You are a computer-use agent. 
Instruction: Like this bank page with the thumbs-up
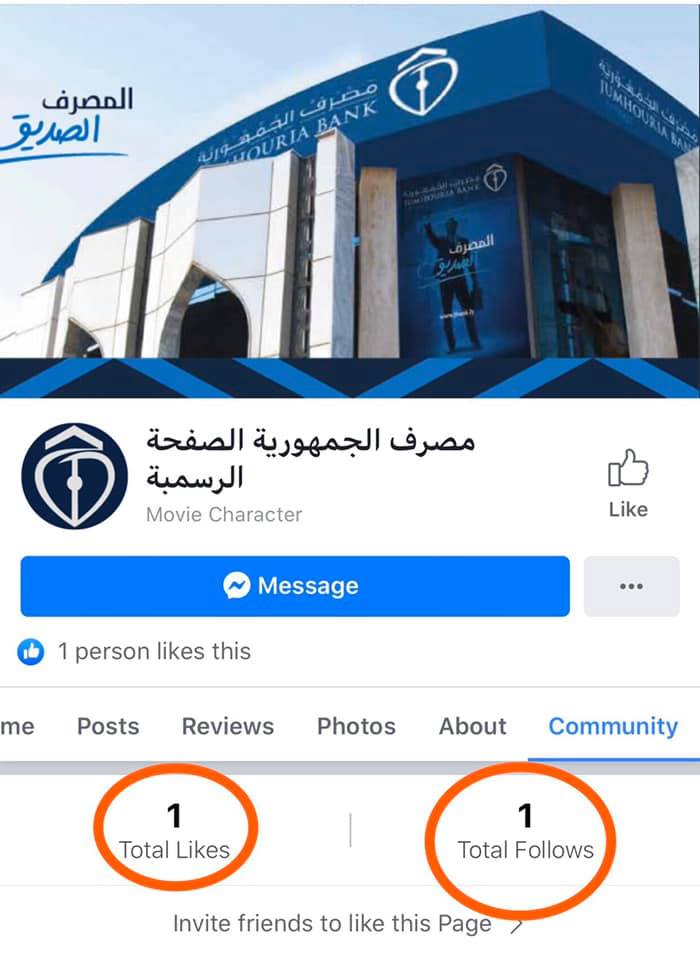coord(628,481)
